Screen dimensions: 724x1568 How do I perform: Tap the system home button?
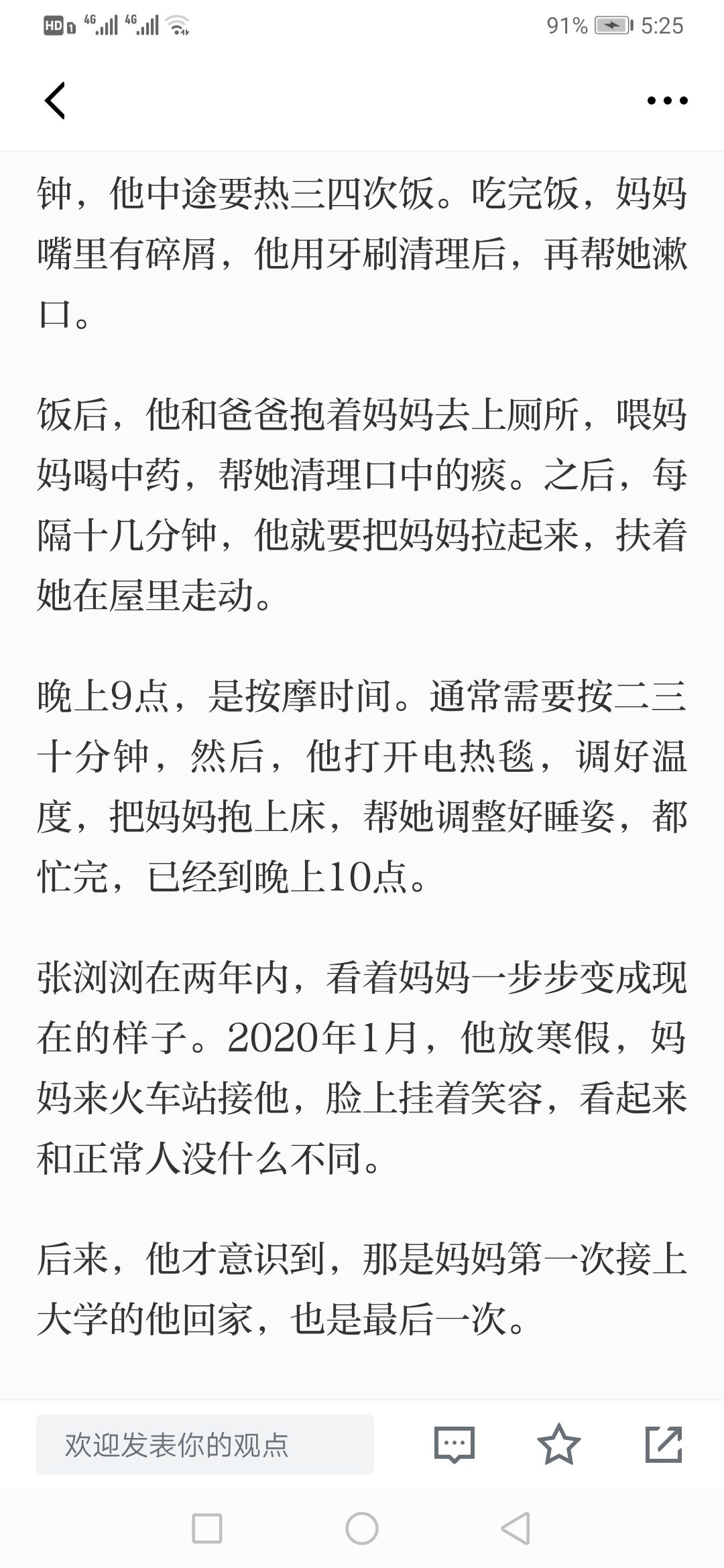[362, 1528]
